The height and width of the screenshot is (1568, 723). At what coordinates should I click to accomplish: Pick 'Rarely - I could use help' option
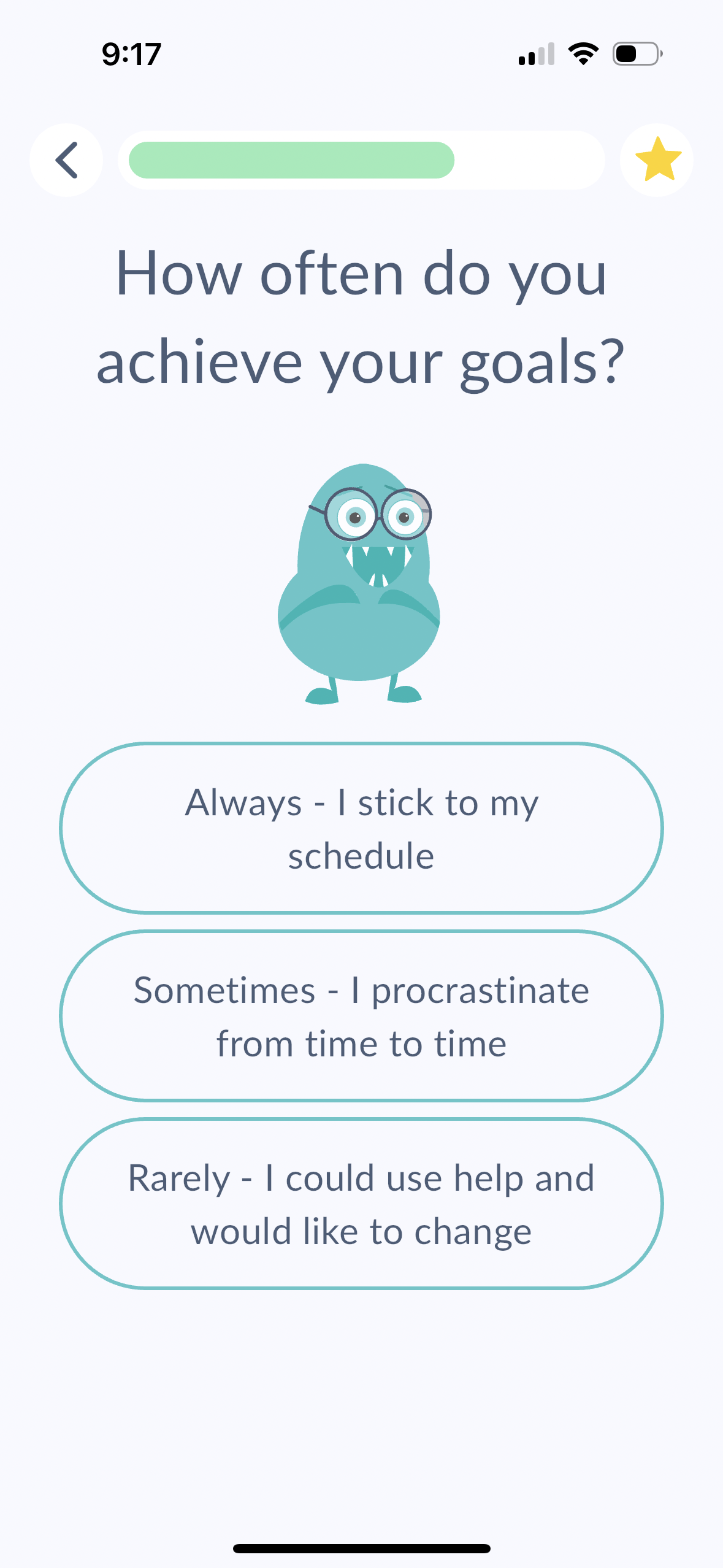pyautogui.click(x=361, y=1204)
